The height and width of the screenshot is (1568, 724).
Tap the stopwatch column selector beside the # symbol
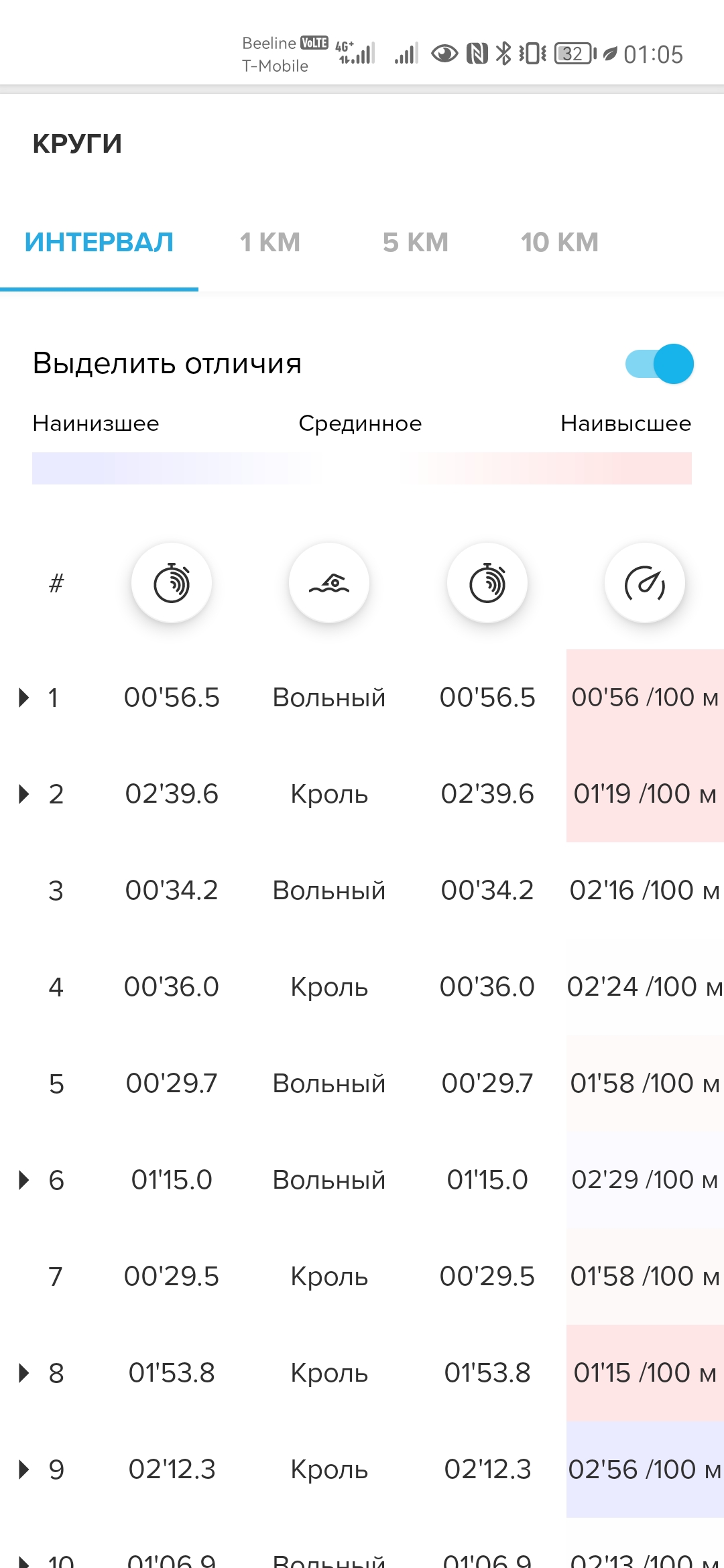pyautogui.click(x=172, y=583)
